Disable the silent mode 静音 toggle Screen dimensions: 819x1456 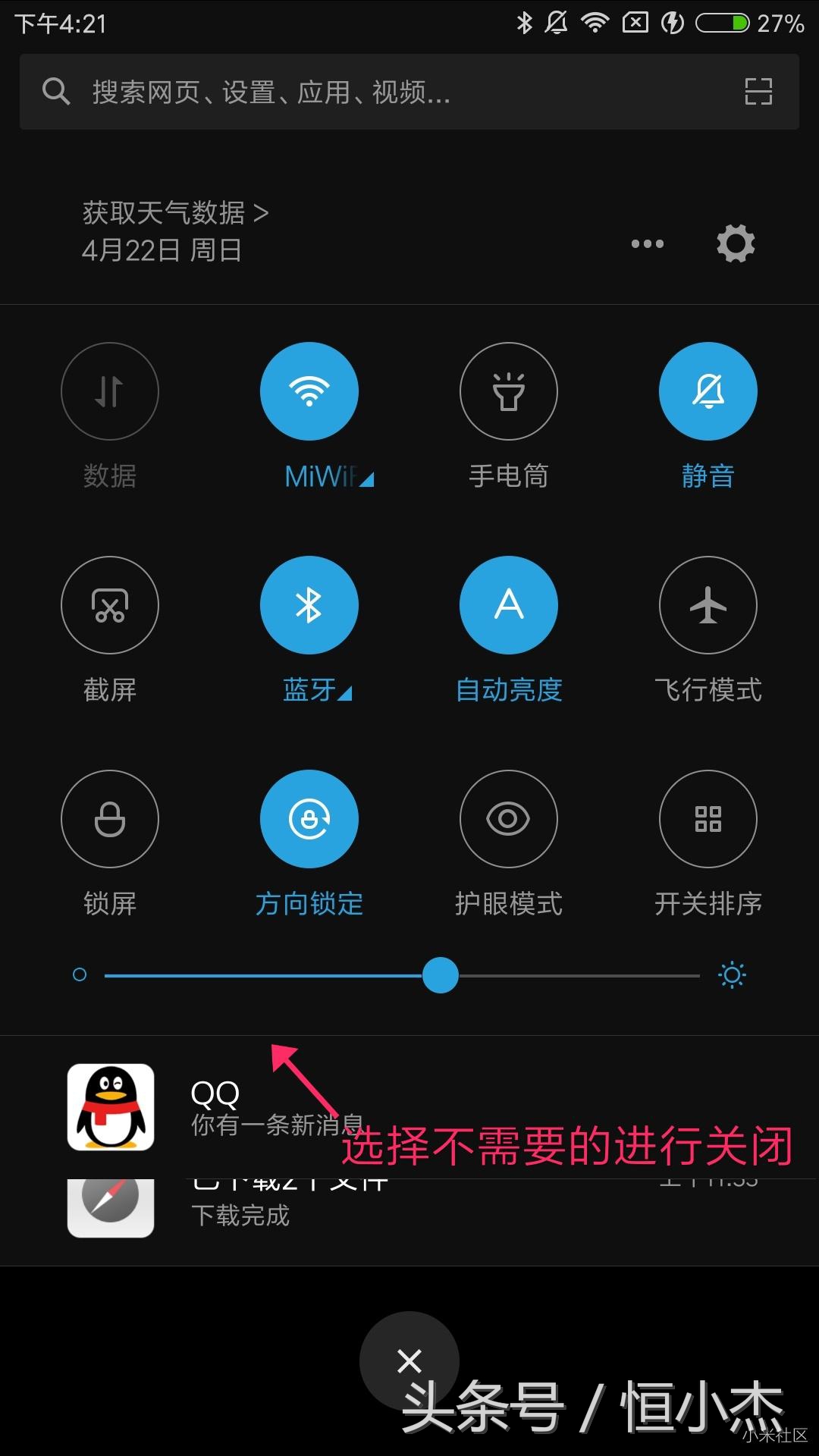(708, 391)
